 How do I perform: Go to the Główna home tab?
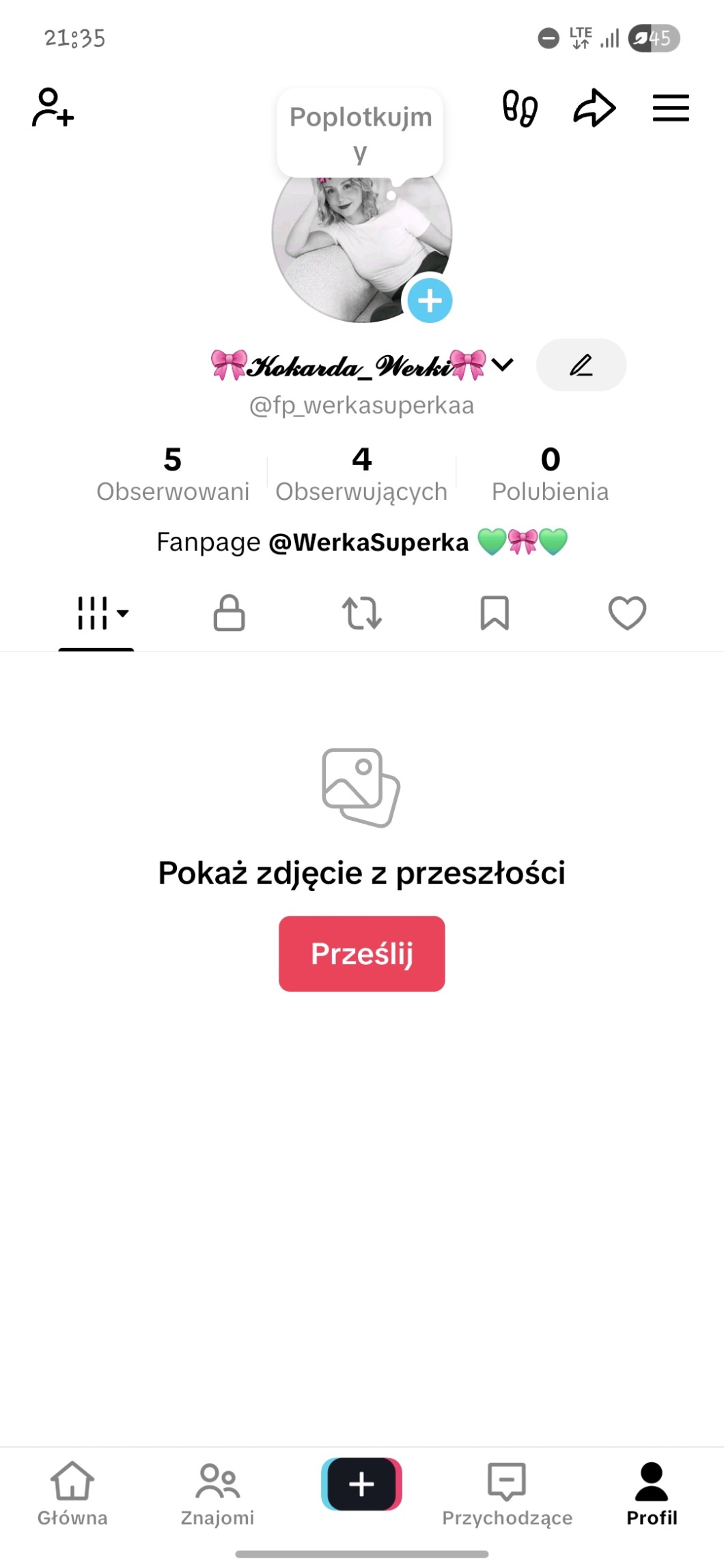pyautogui.click(x=72, y=1494)
